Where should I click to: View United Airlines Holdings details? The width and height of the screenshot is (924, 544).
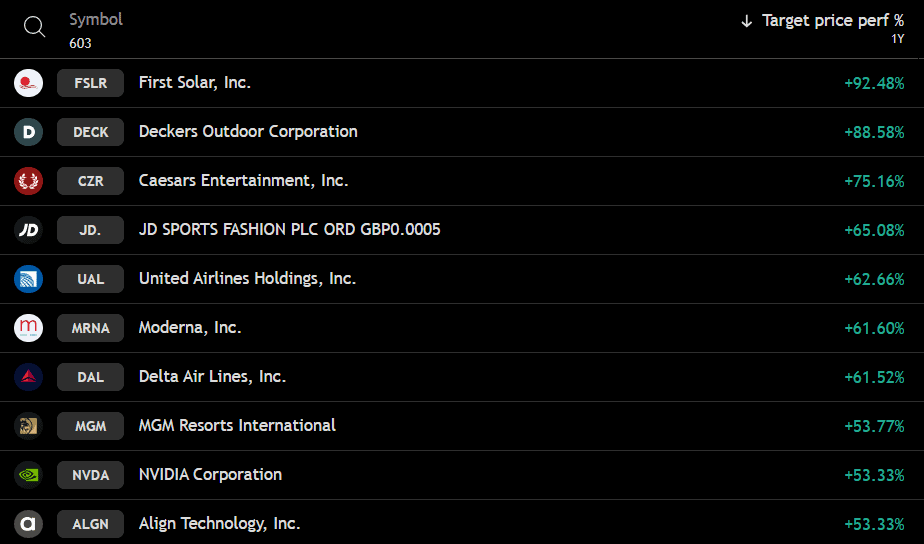(x=247, y=279)
